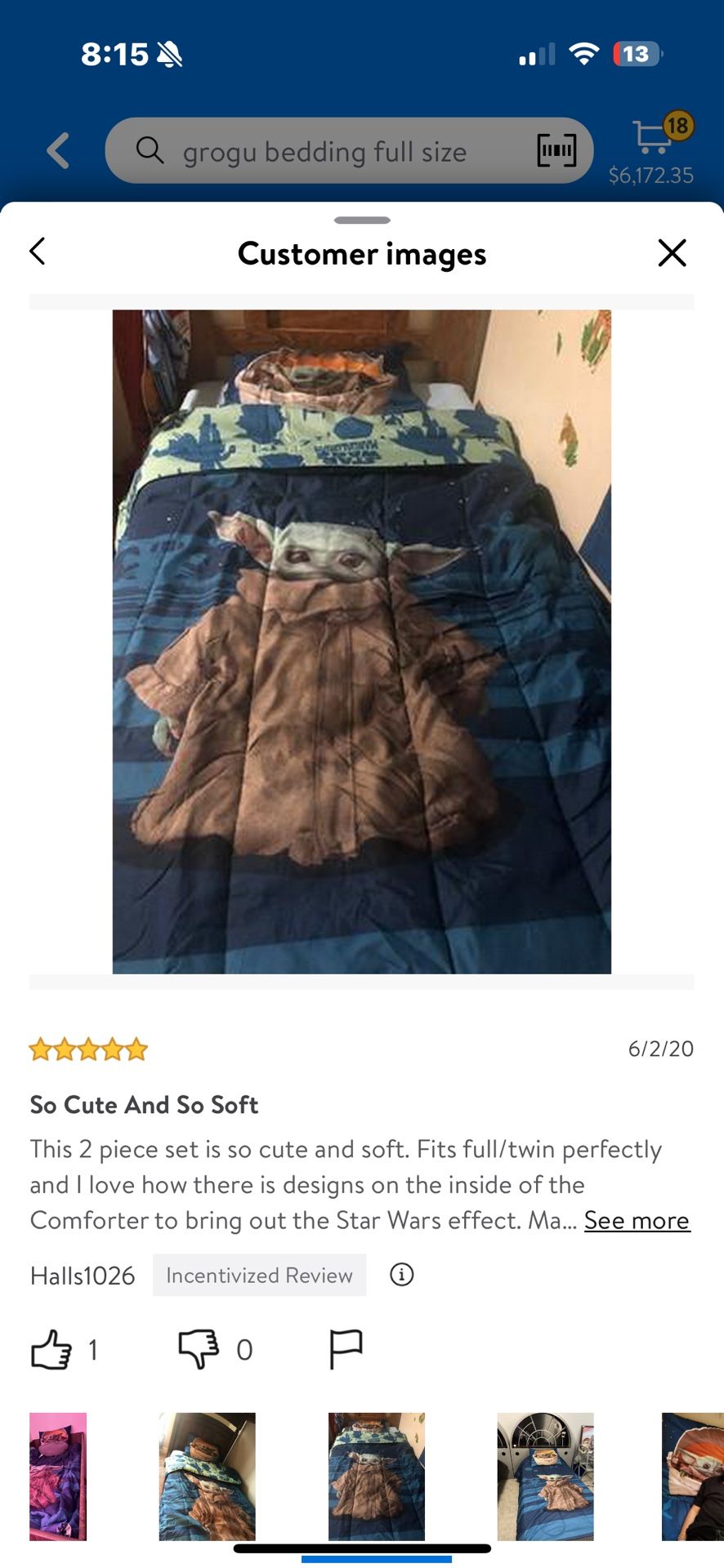Tap the info icon next to Incentivized Review
This screenshot has width=724, height=1568.
401,1275
